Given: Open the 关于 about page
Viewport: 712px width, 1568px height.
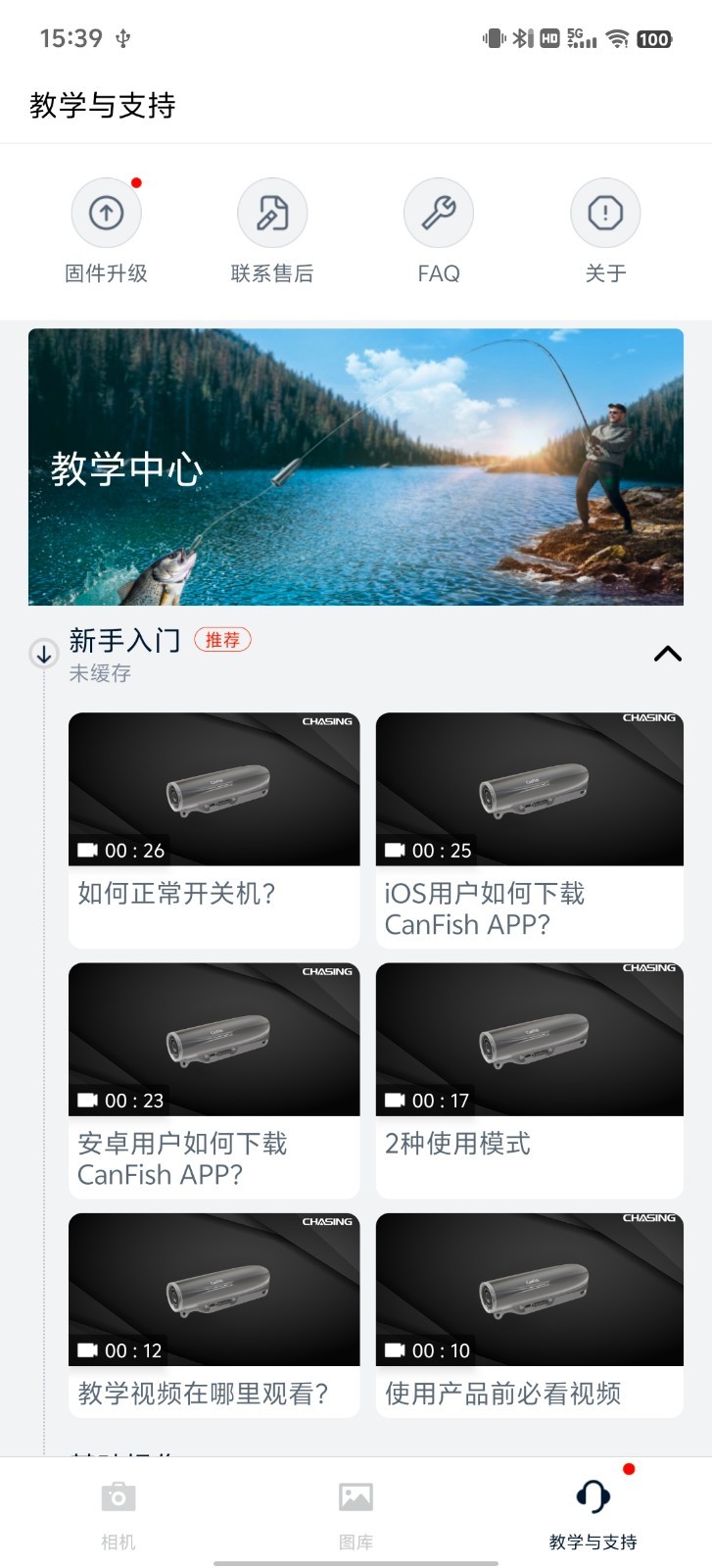Looking at the screenshot, I should (x=605, y=231).
